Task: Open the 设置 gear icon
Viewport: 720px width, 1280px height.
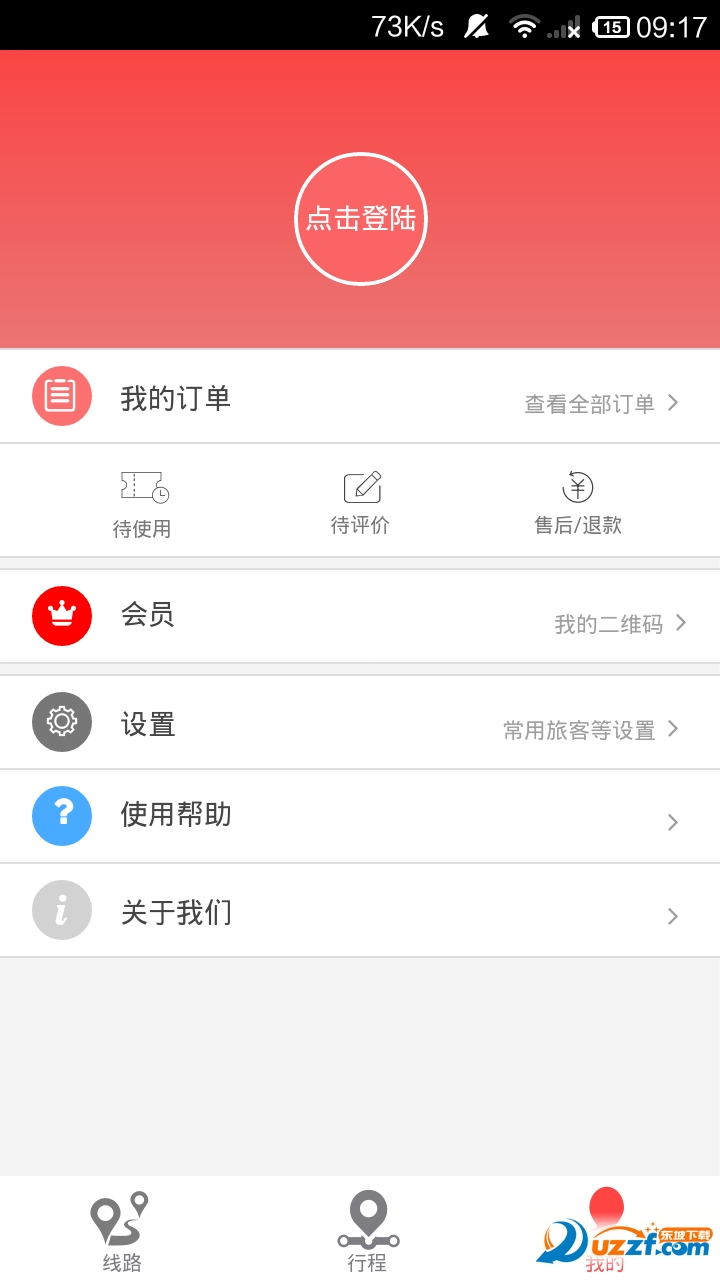Action: pos(61,722)
